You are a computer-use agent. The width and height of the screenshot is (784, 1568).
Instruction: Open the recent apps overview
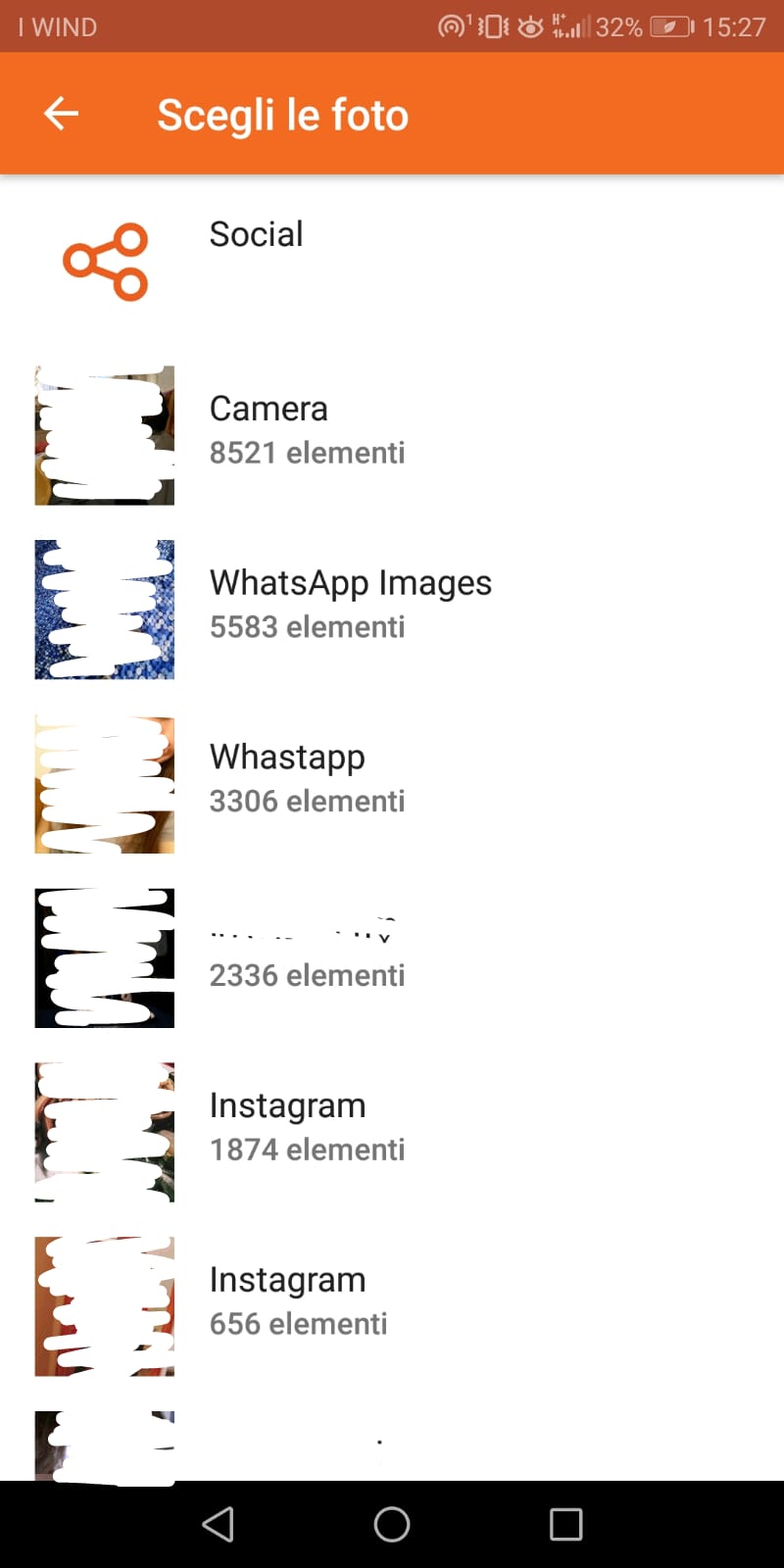[566, 1524]
